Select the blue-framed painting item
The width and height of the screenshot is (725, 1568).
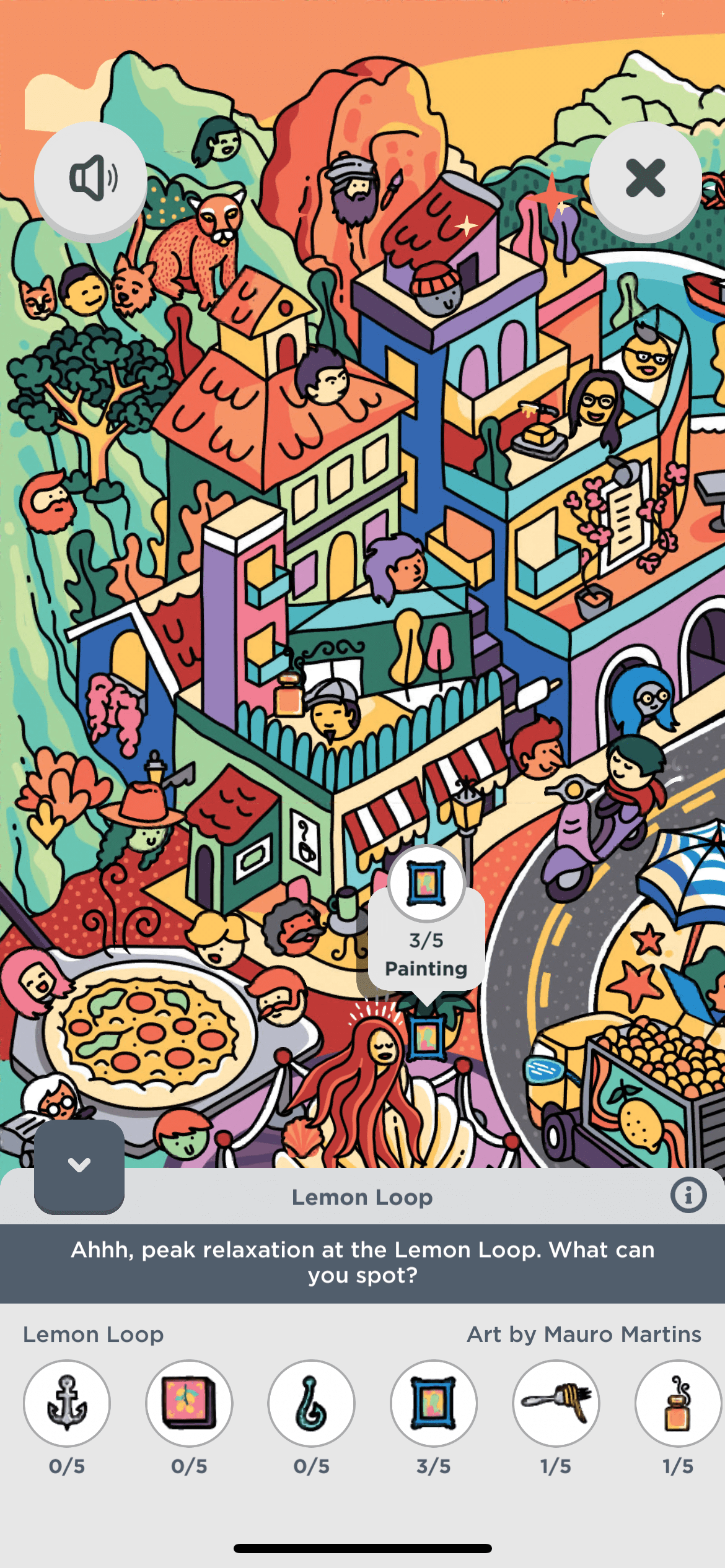tap(434, 1403)
